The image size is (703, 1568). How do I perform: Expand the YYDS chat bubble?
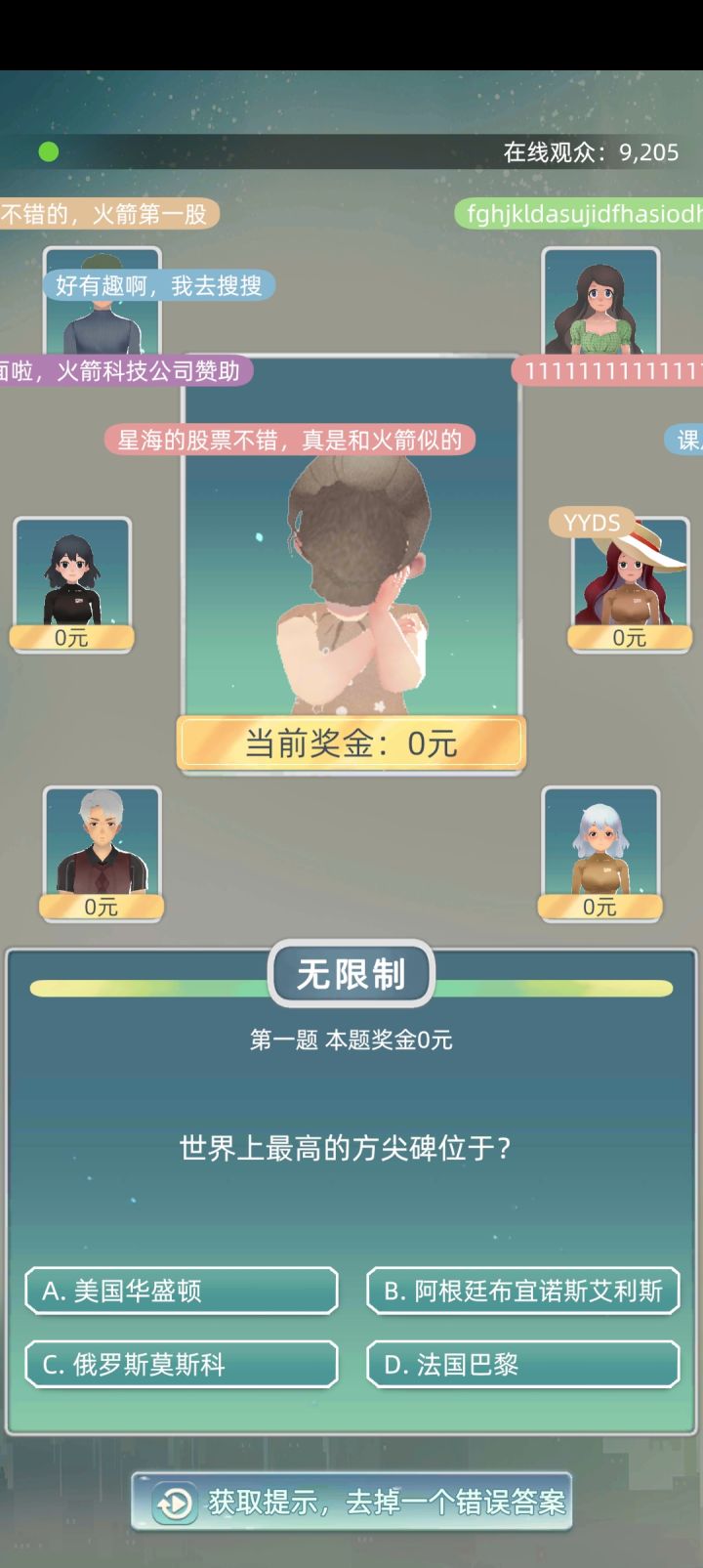tap(590, 523)
